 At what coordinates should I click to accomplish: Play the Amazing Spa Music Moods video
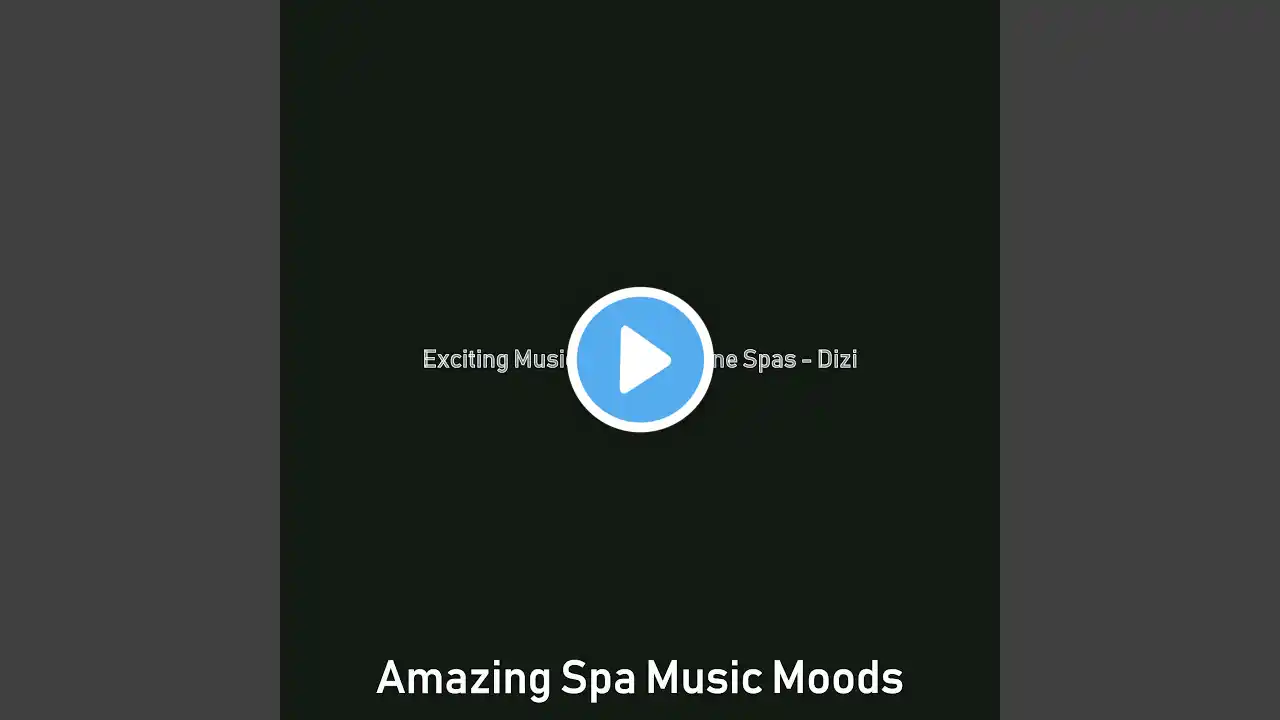[640, 360]
